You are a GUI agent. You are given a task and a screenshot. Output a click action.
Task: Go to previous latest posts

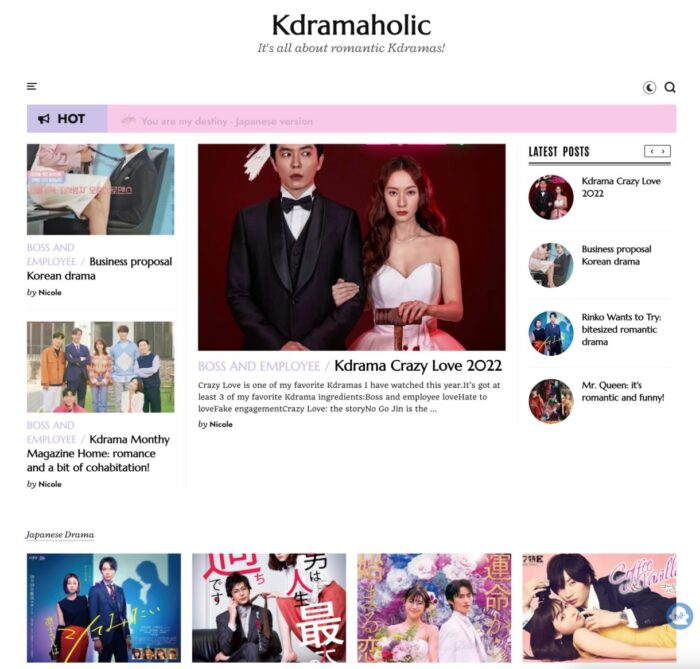click(651, 152)
